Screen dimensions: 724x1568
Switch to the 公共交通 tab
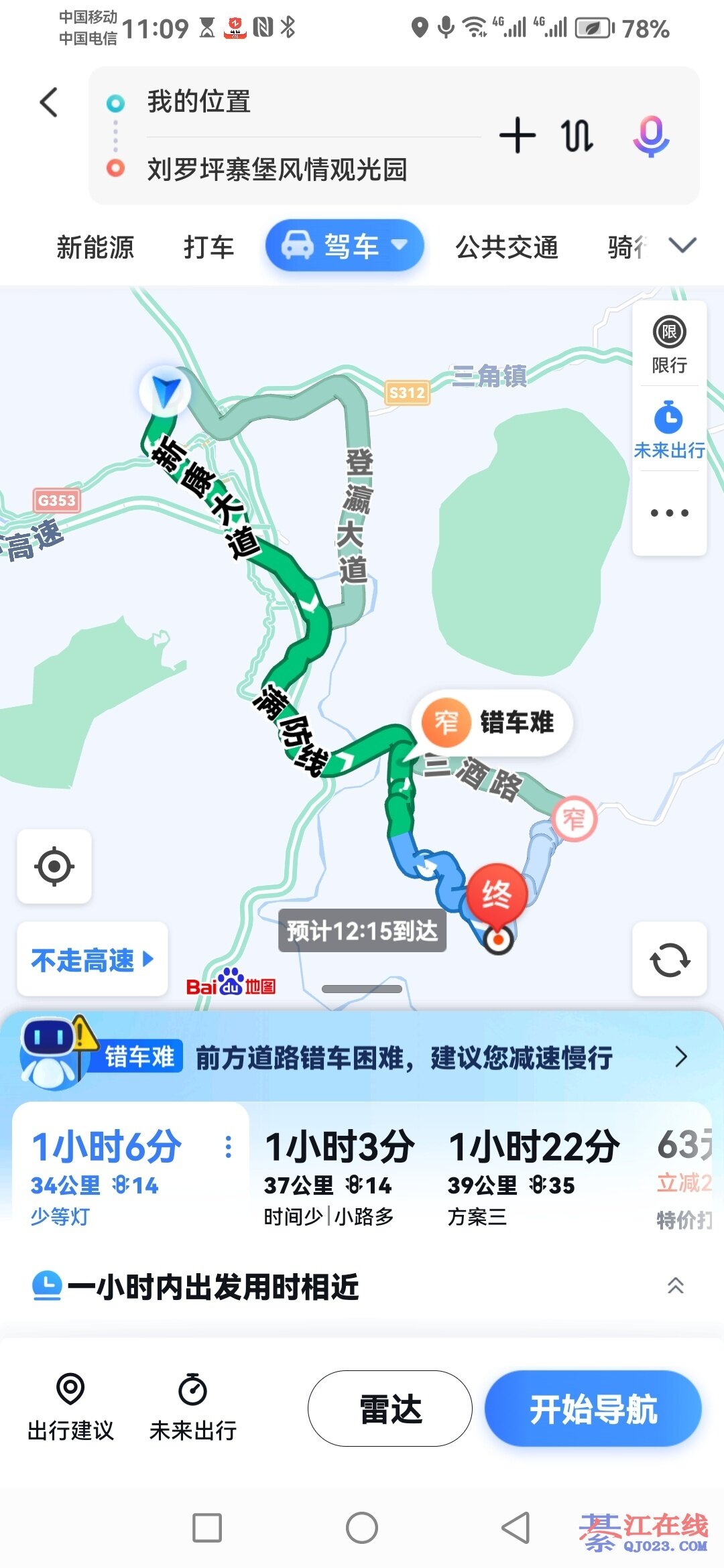pos(506,247)
